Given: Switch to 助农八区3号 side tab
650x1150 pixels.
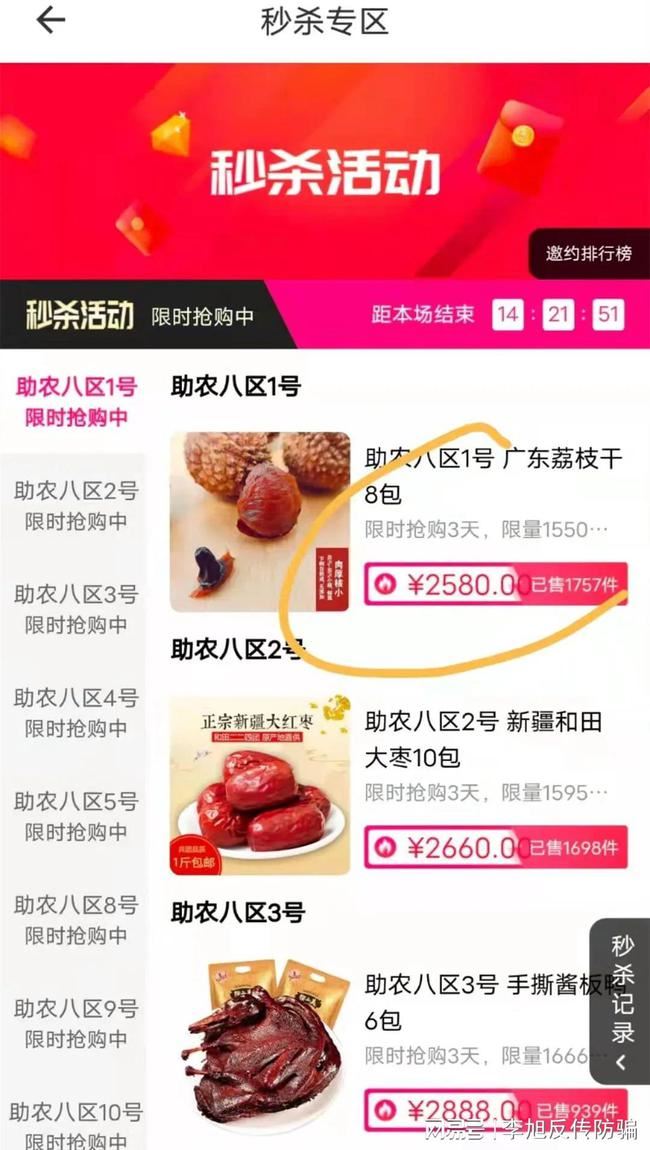Looking at the screenshot, I should point(76,609).
